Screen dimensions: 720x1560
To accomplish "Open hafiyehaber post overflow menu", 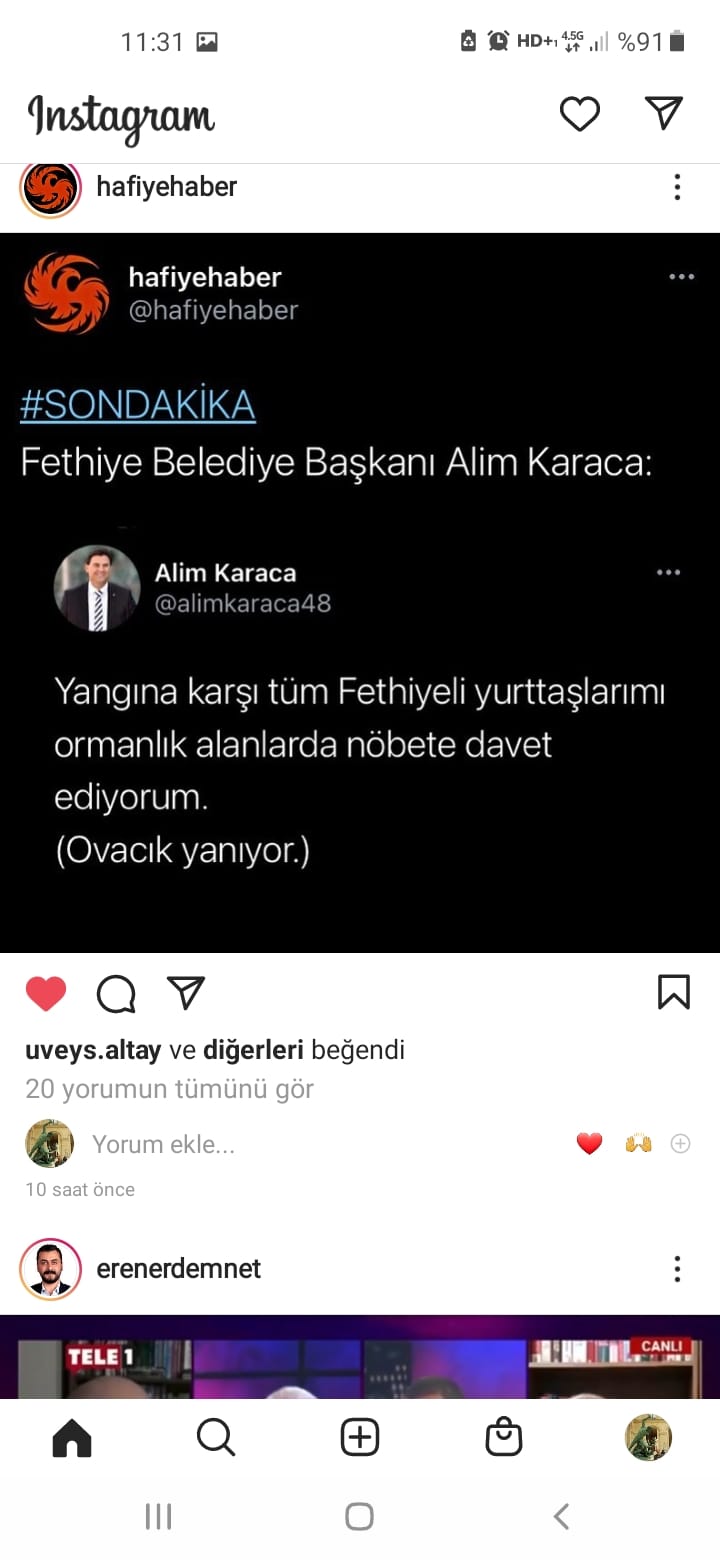I will pos(677,187).
